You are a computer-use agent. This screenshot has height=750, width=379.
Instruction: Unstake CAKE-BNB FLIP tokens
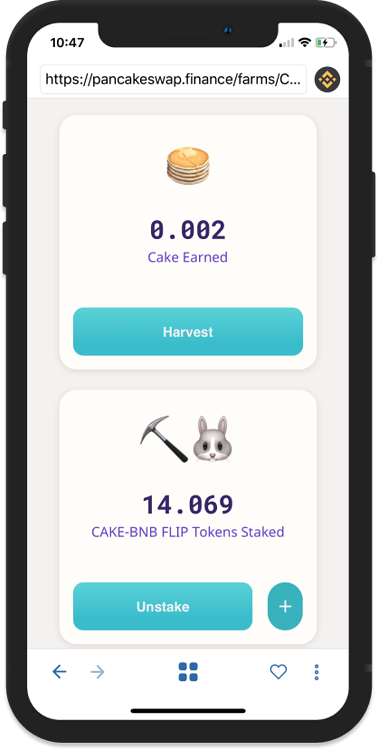[x=163, y=606]
